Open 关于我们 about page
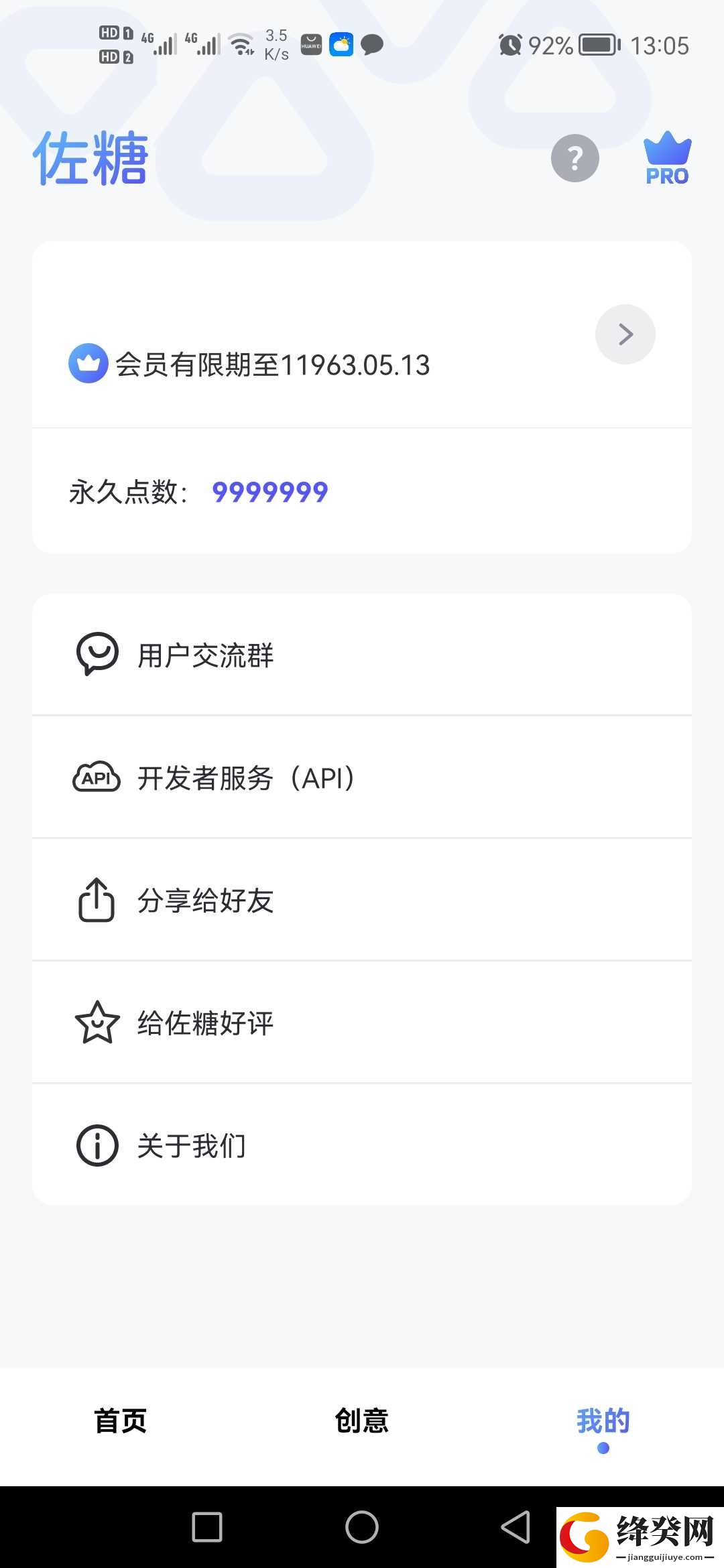 [x=362, y=1145]
